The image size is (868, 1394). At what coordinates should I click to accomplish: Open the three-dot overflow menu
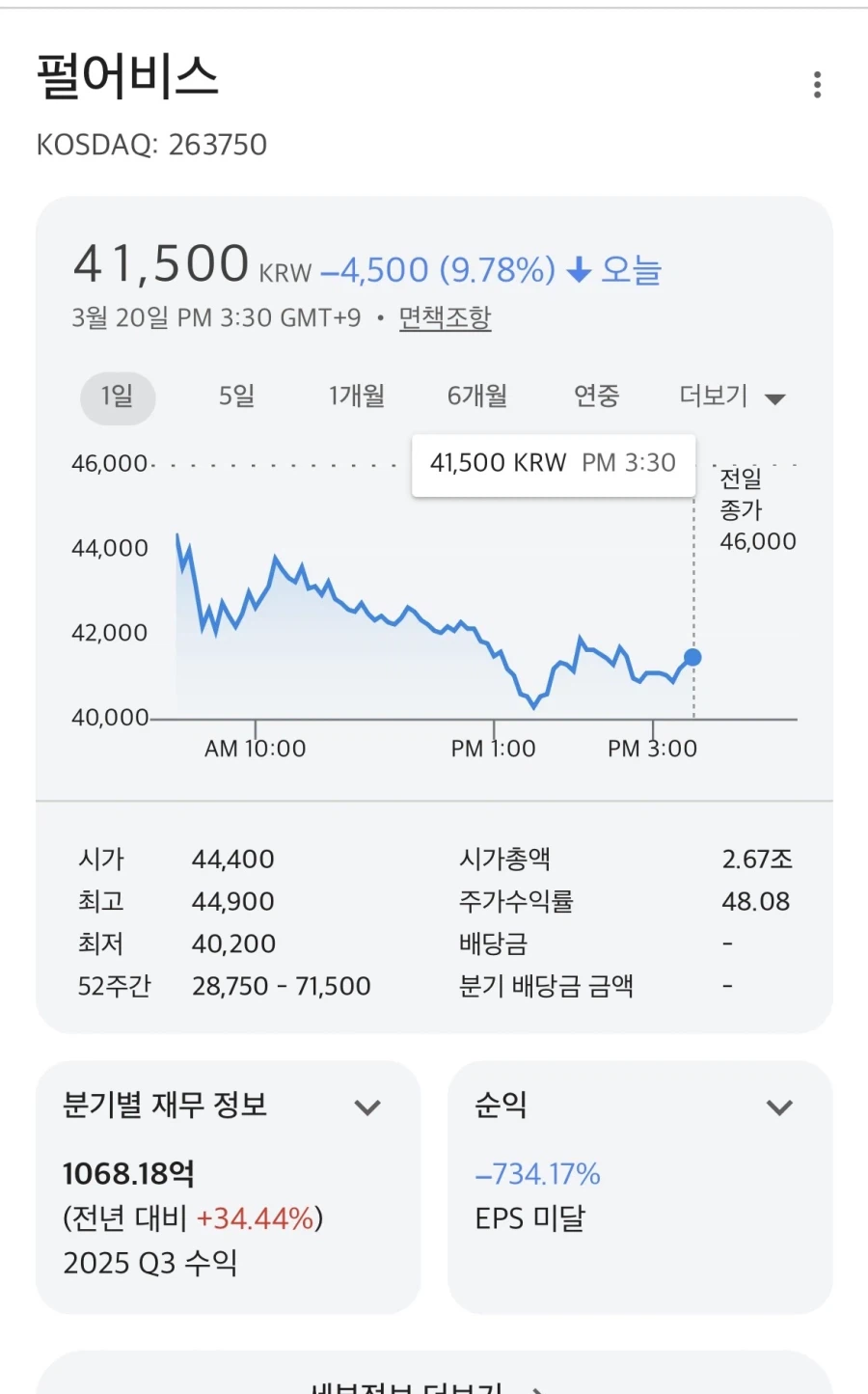(x=816, y=85)
